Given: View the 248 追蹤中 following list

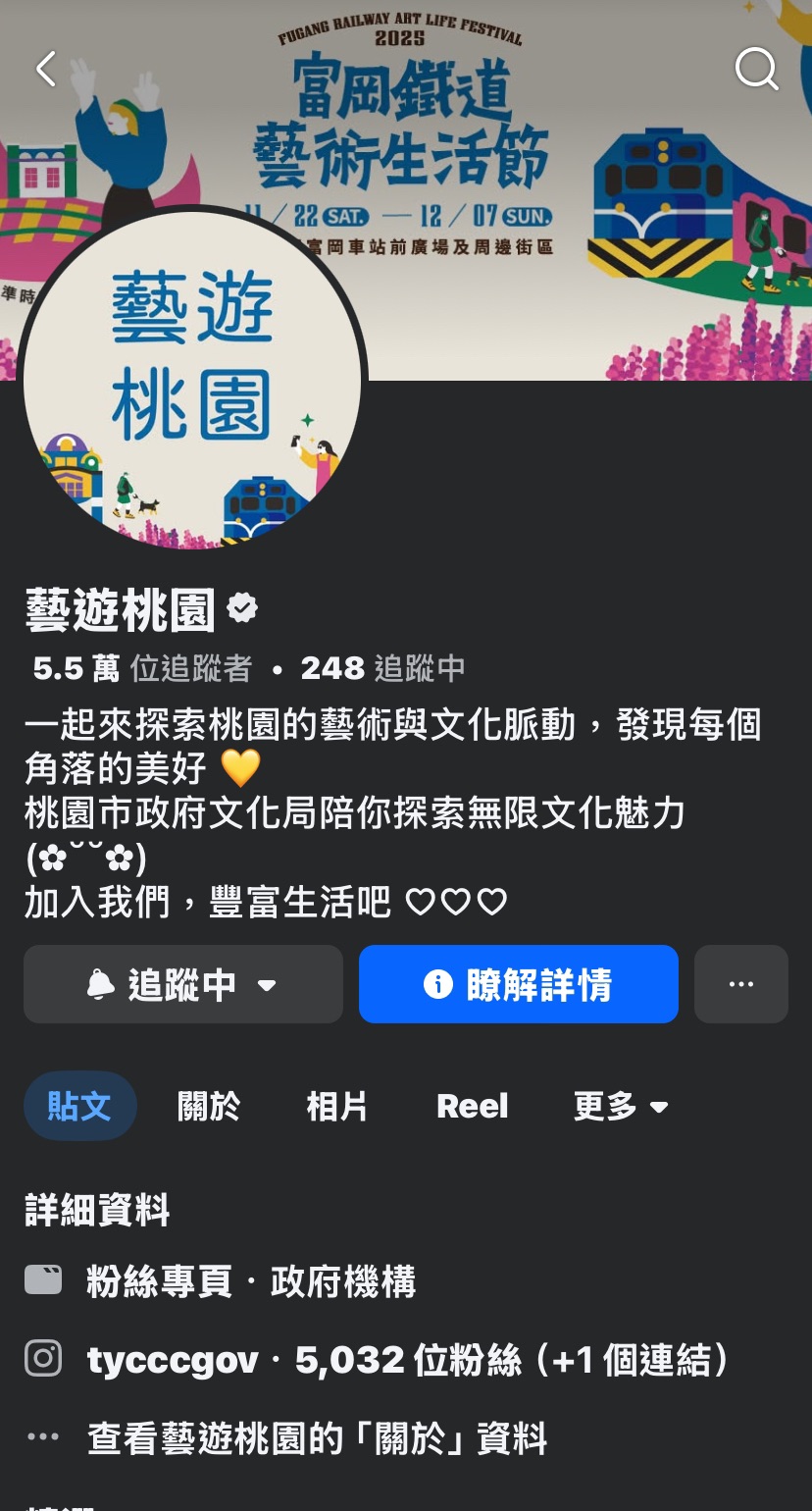Looking at the screenshot, I should pyautogui.click(x=382, y=668).
